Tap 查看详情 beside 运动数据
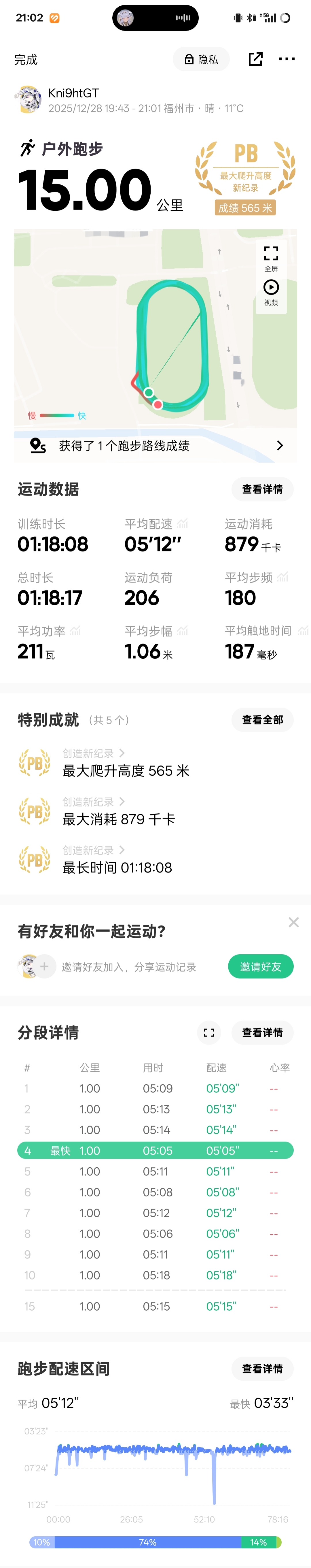The width and height of the screenshot is (311, 1568). point(262,489)
